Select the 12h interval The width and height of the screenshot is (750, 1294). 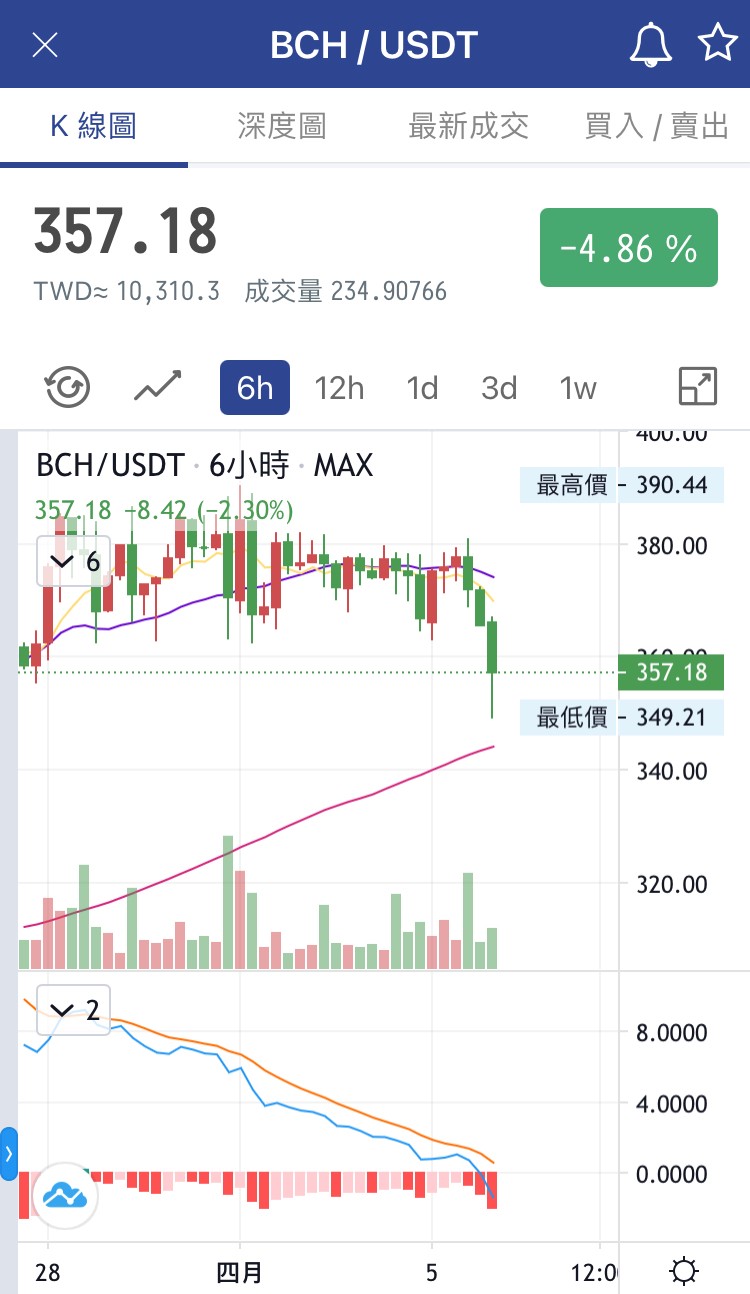tap(339, 388)
